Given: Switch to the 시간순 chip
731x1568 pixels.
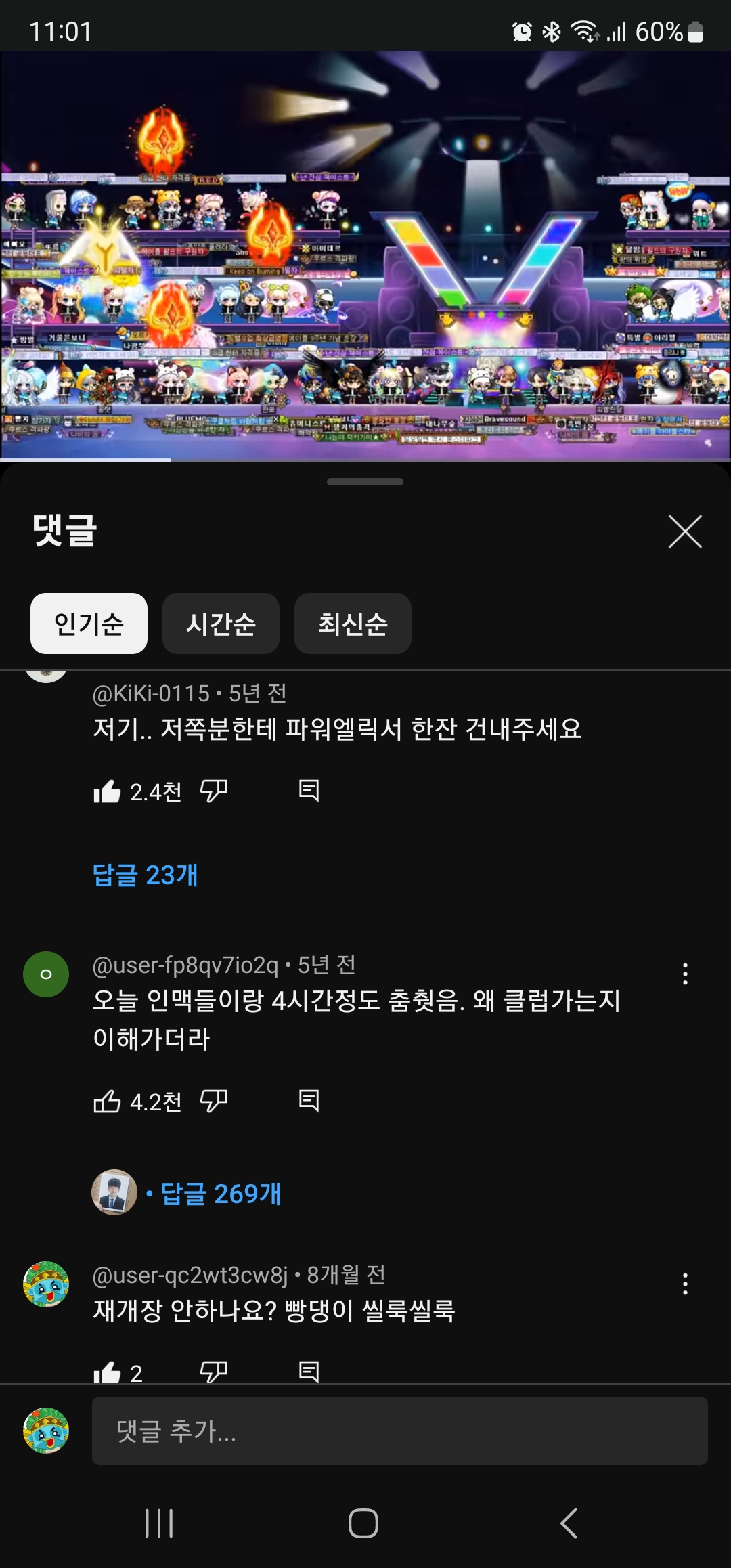Looking at the screenshot, I should 221,624.
